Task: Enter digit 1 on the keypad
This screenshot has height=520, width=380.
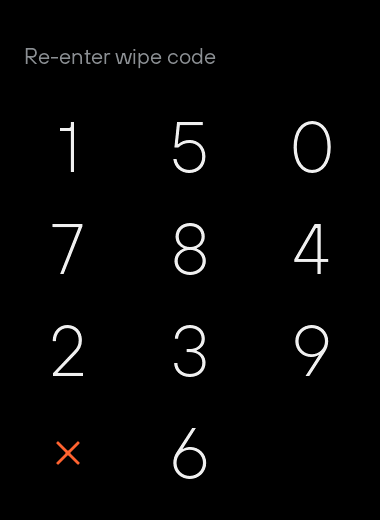Action: [68, 147]
